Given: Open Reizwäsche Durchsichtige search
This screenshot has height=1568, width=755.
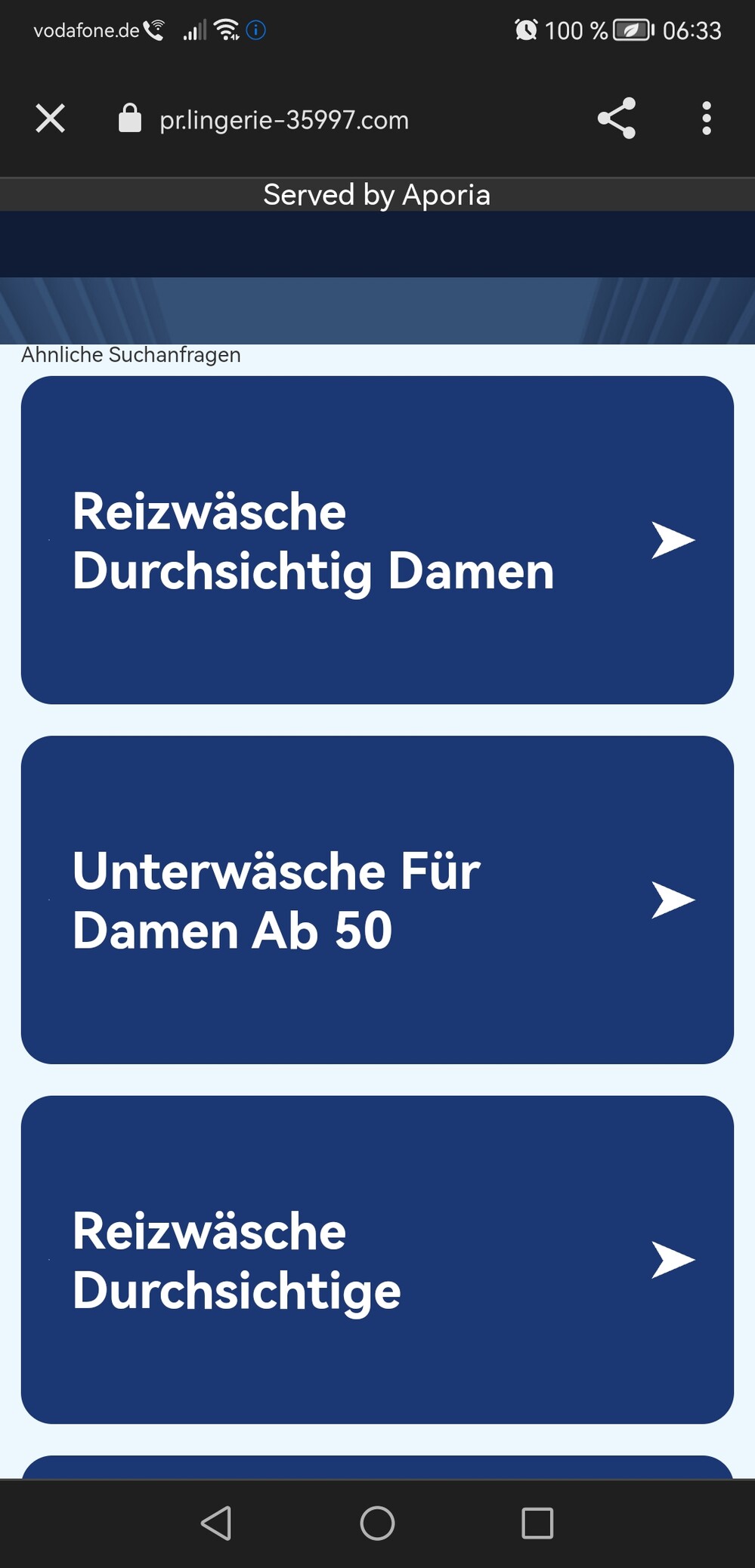Looking at the screenshot, I should (376, 1259).
